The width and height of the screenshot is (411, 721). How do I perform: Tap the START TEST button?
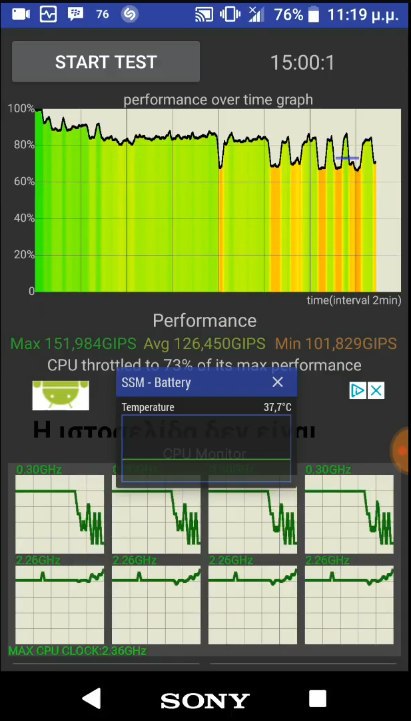click(x=106, y=62)
